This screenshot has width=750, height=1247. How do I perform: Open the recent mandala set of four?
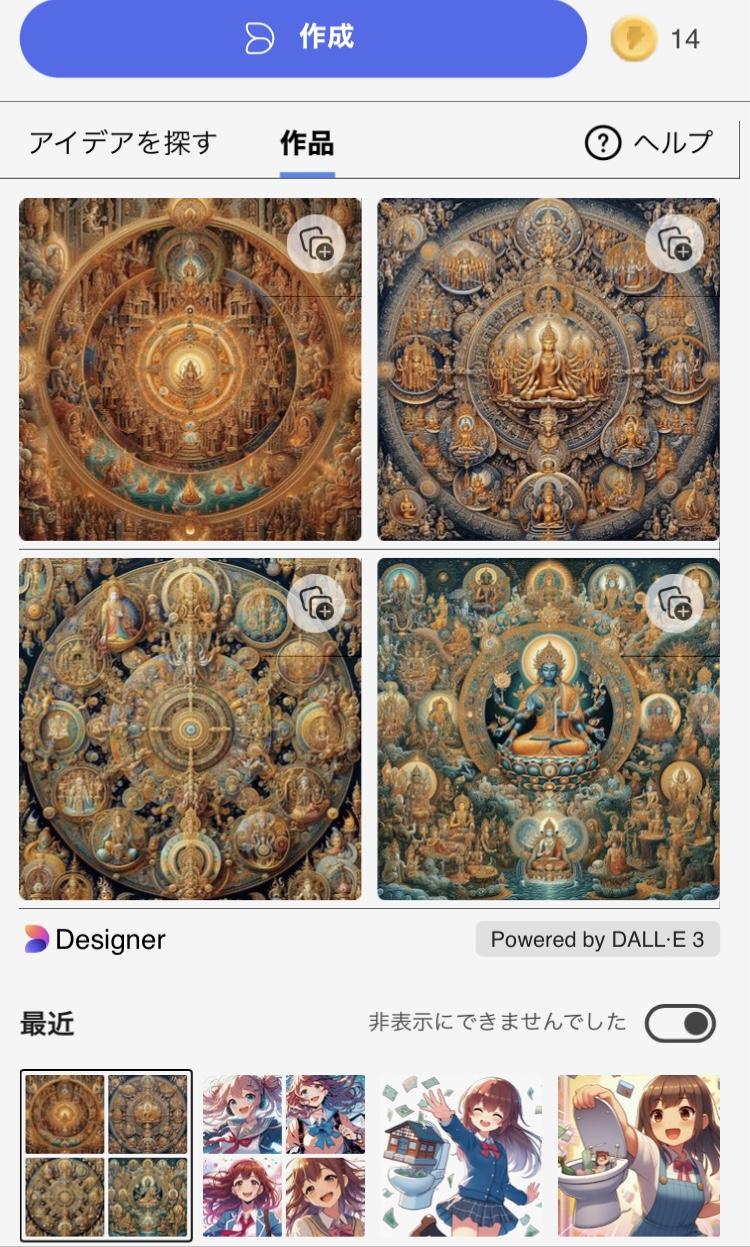point(106,1155)
